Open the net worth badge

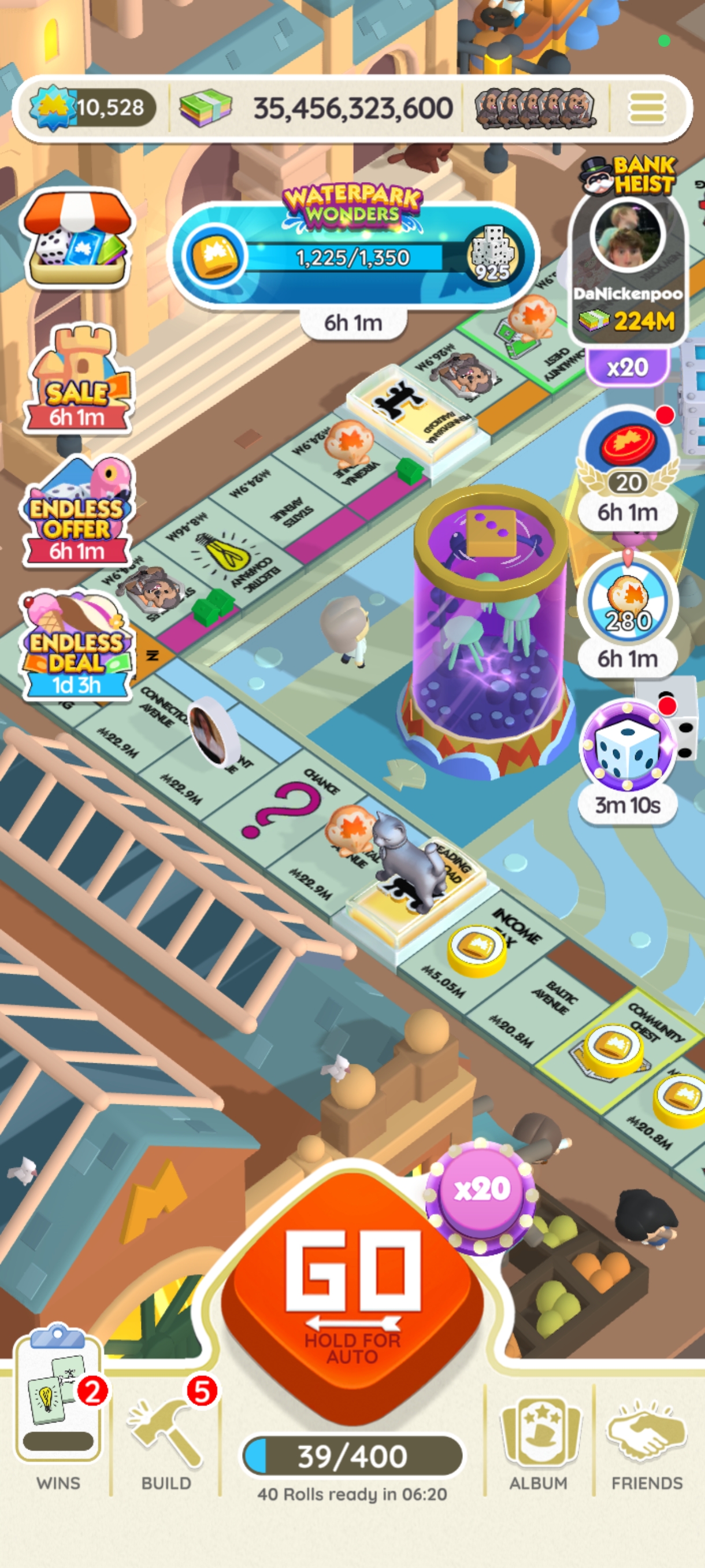[x=91, y=108]
